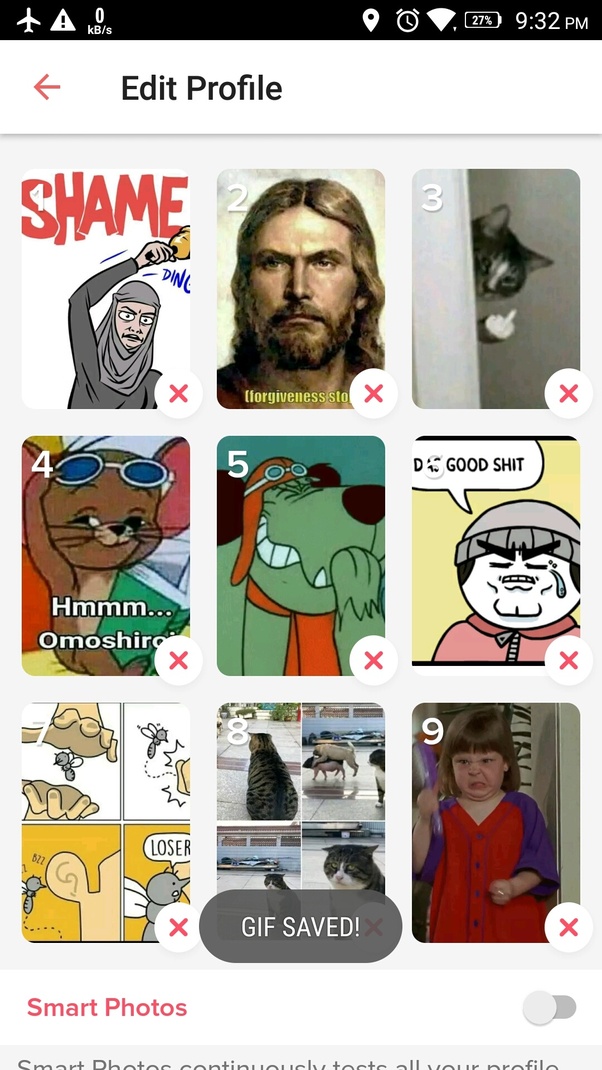Remove photo 5 of the green dog
This screenshot has height=1070, width=602.
[x=373, y=660]
